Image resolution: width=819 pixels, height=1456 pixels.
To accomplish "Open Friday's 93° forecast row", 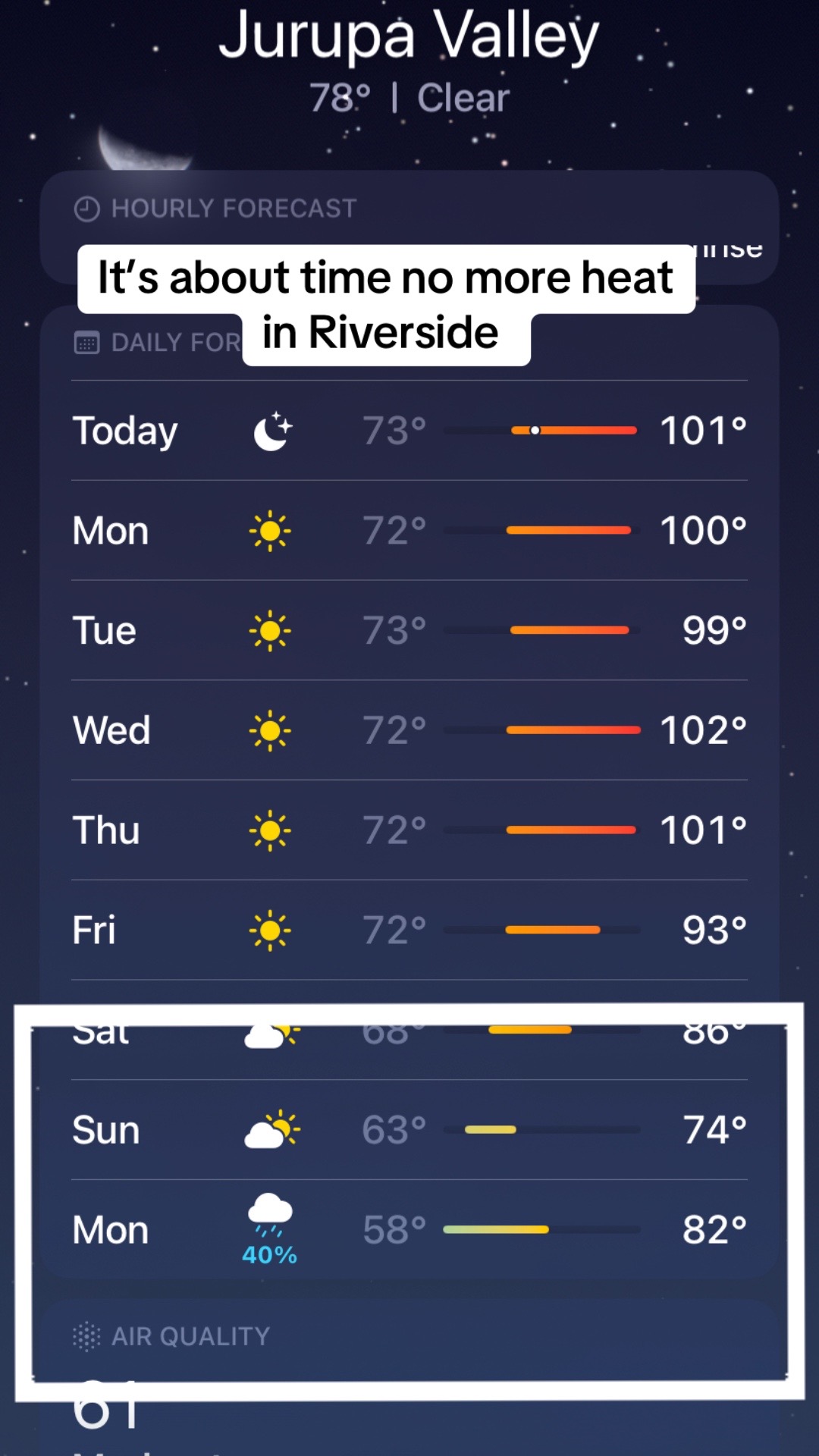I will tap(409, 930).
